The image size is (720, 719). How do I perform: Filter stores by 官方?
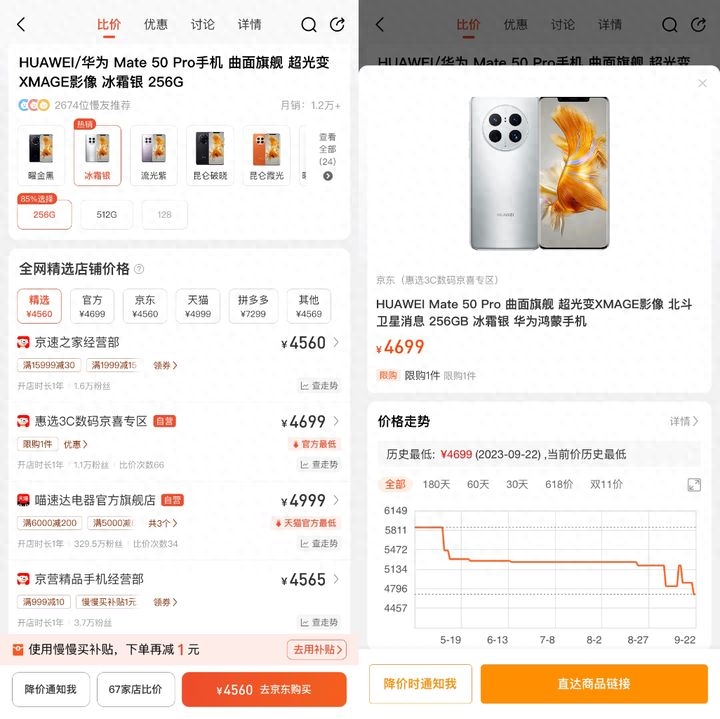(x=92, y=306)
